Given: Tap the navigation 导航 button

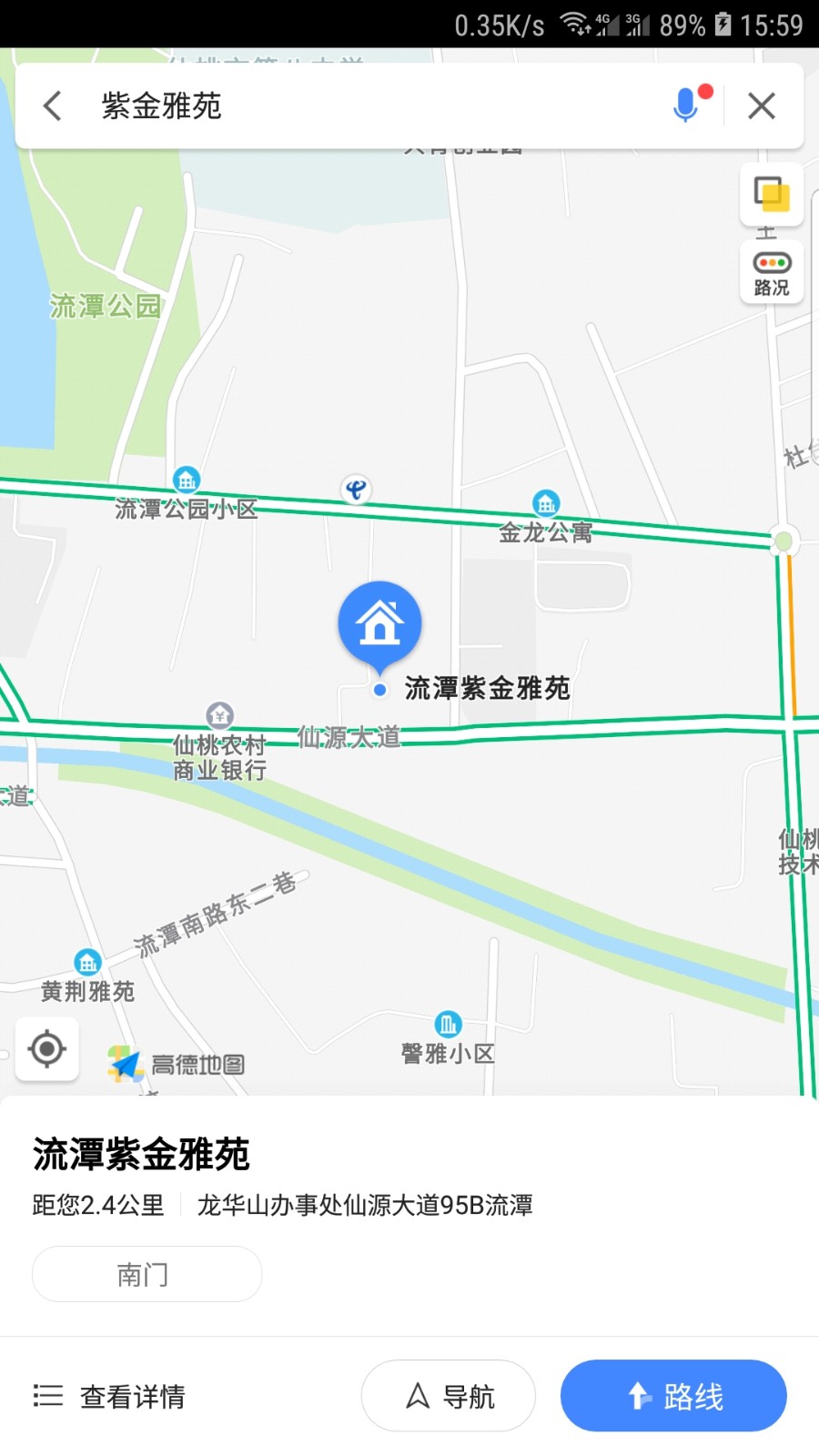Looking at the screenshot, I should pos(448,1395).
